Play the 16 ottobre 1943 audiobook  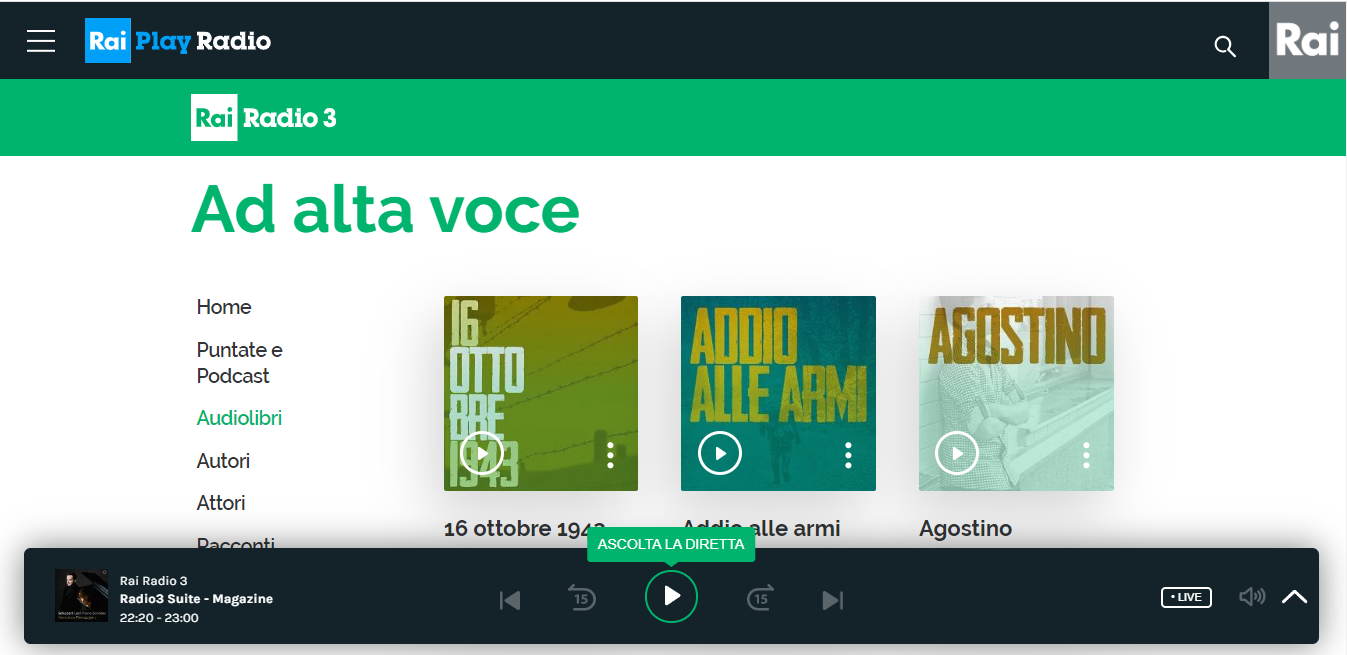pos(481,453)
